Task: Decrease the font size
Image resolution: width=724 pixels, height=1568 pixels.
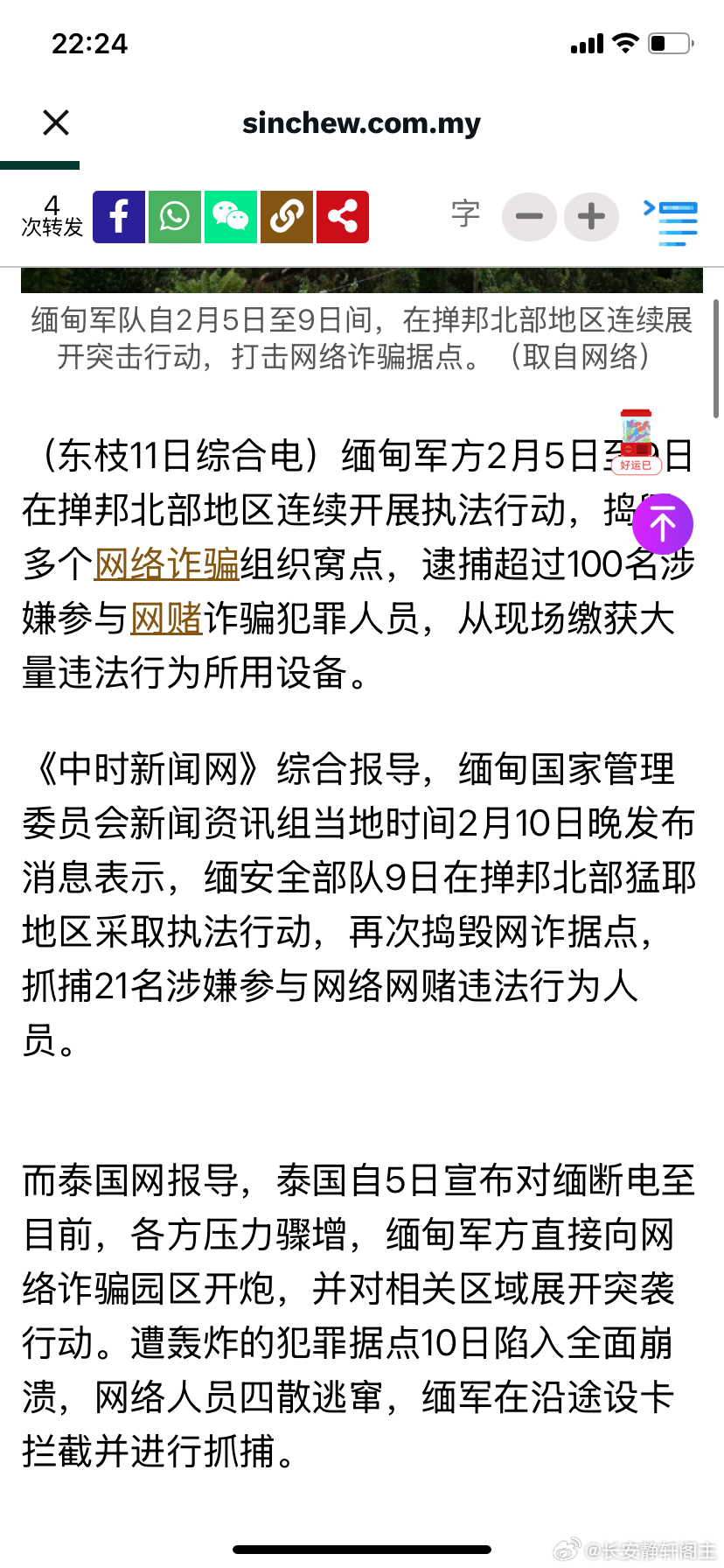Action: (529, 217)
